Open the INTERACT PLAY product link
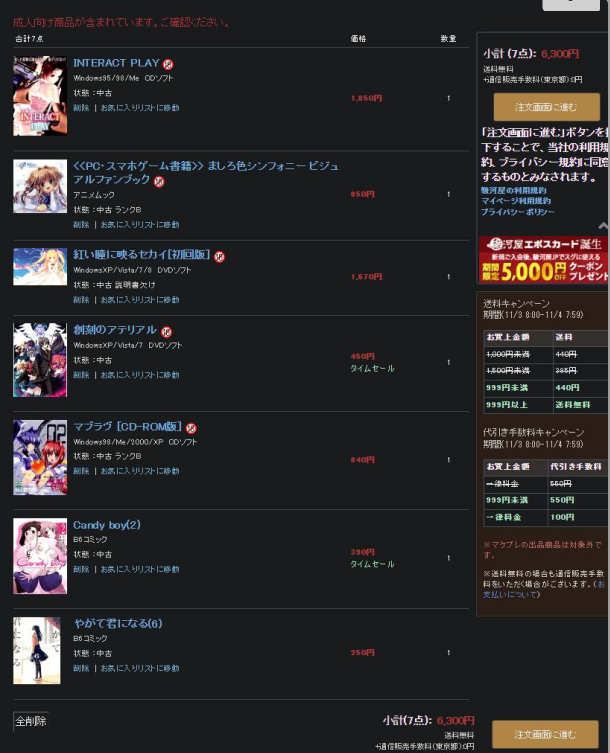This screenshot has height=753, width=610. pos(116,63)
